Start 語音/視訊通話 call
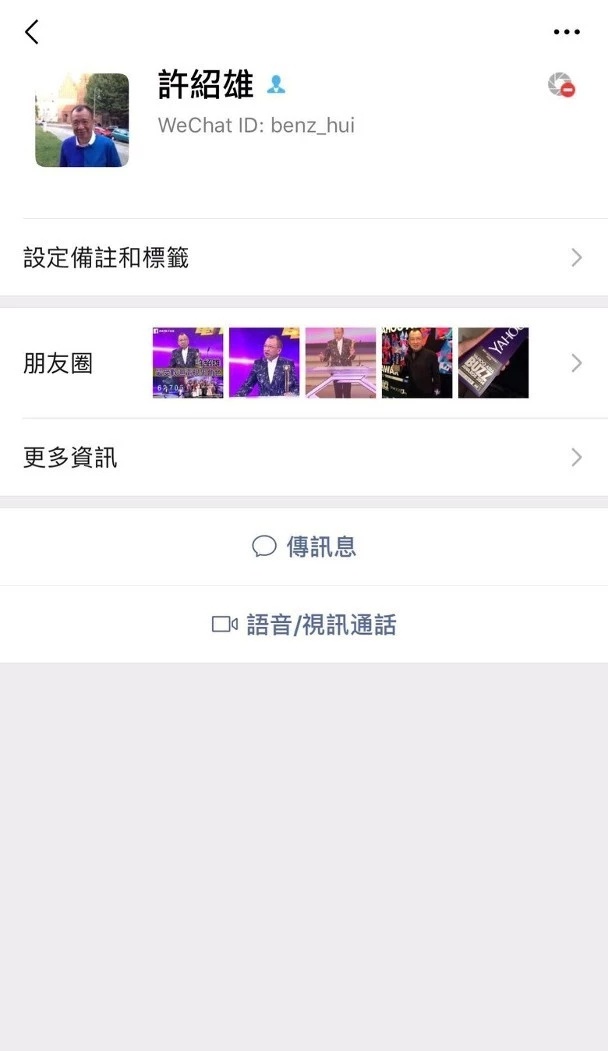The image size is (608, 1051). click(x=304, y=625)
